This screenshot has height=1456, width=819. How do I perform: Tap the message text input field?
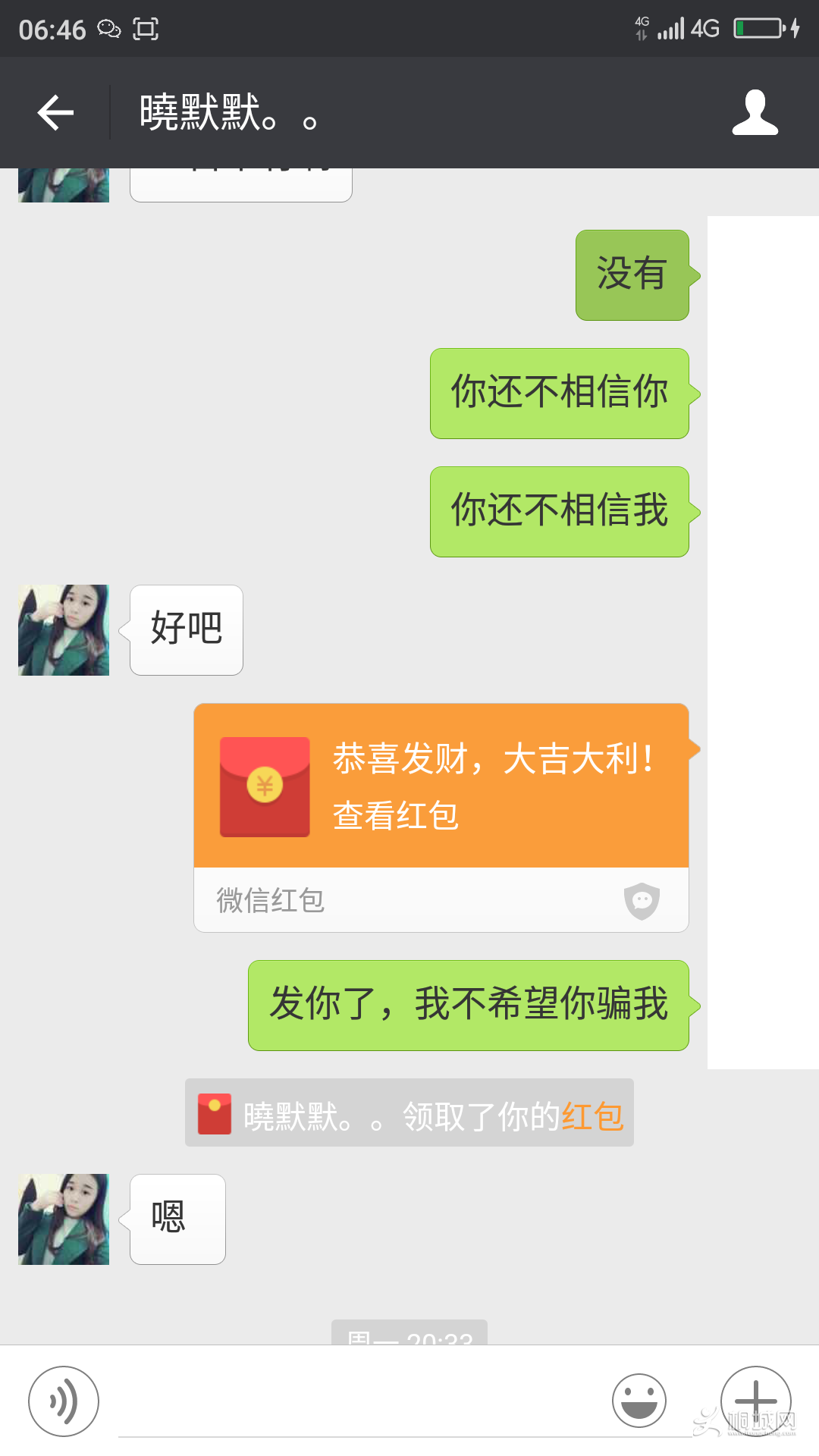(356, 1403)
